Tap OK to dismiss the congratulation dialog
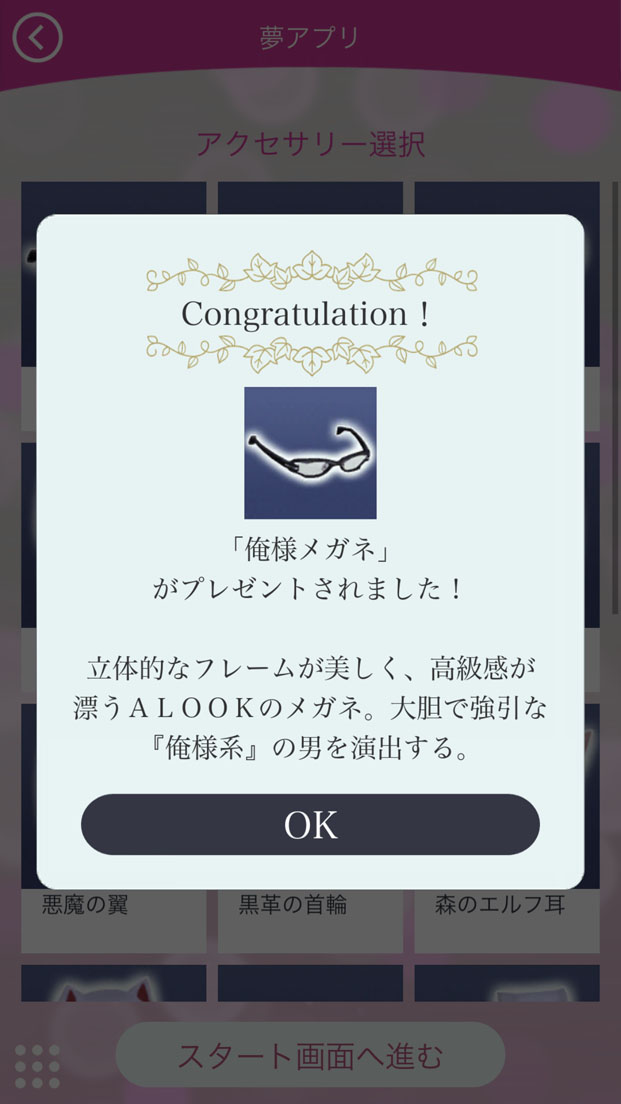The width and height of the screenshot is (621, 1104). click(x=310, y=825)
